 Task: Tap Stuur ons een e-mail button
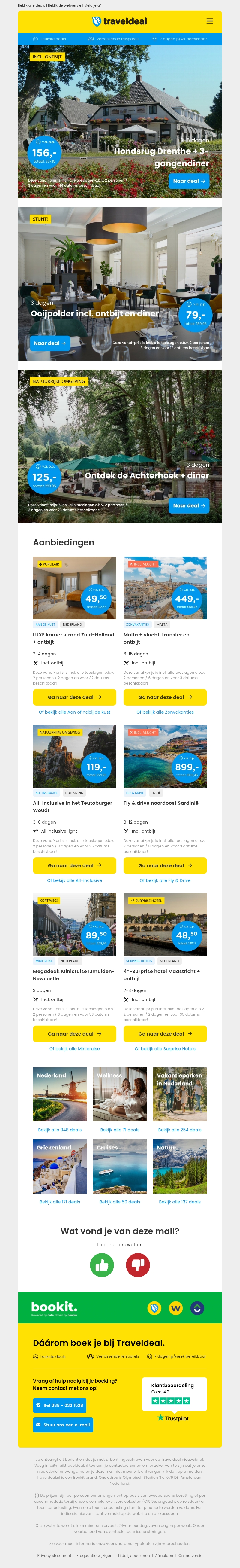(x=63, y=1425)
